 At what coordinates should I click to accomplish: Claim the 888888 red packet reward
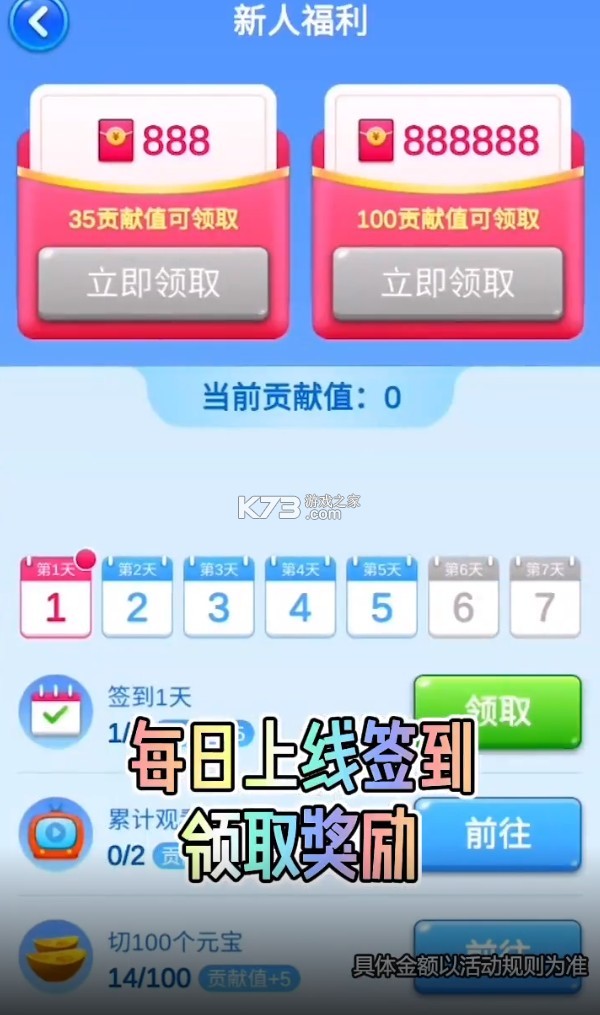(x=447, y=283)
